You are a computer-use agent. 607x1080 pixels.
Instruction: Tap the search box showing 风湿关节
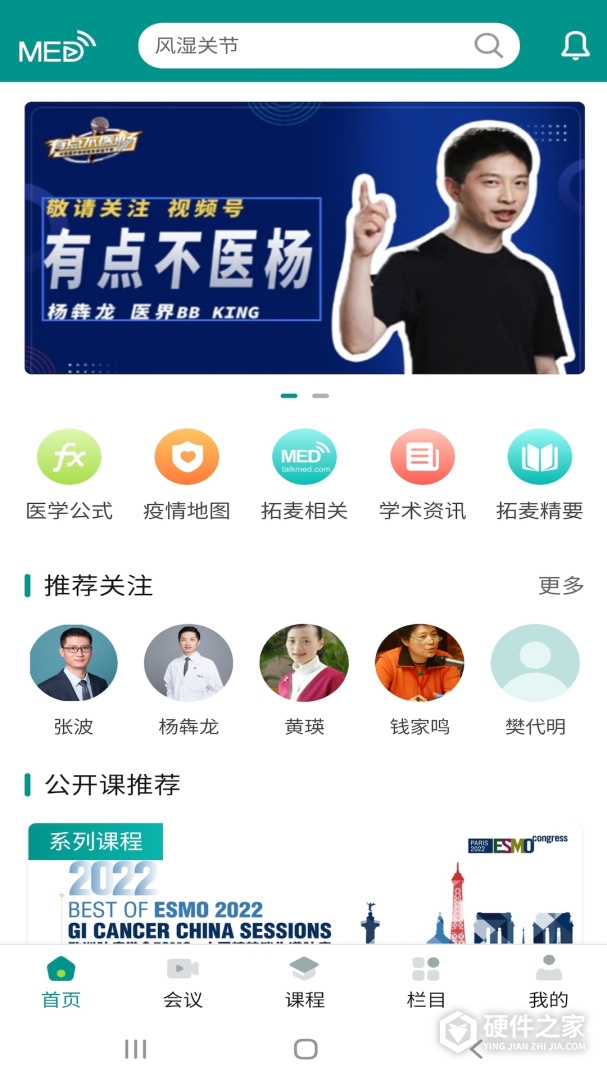(310, 46)
